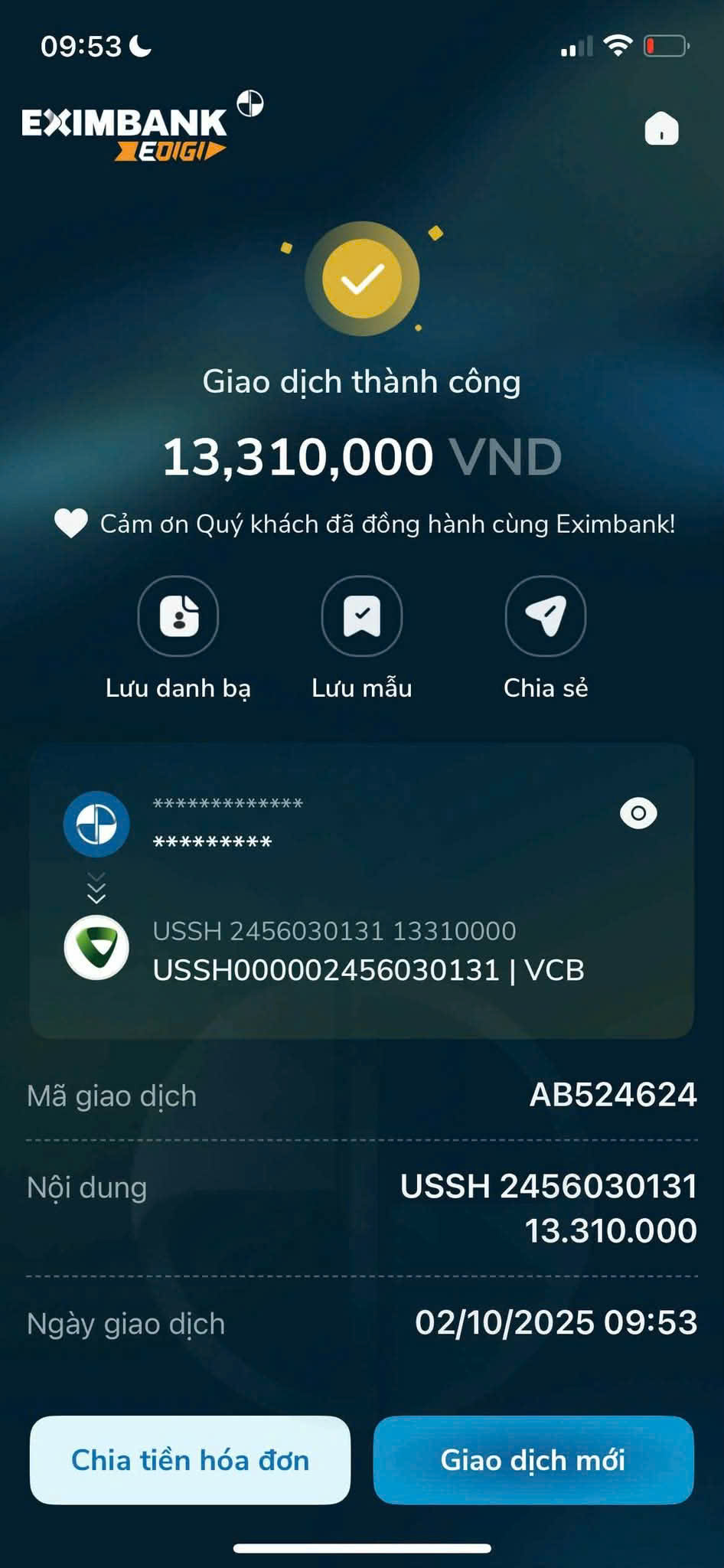Save this transfer as a template (Lưu mẫu)
Screen dimensions: 724x1568
[x=361, y=616]
